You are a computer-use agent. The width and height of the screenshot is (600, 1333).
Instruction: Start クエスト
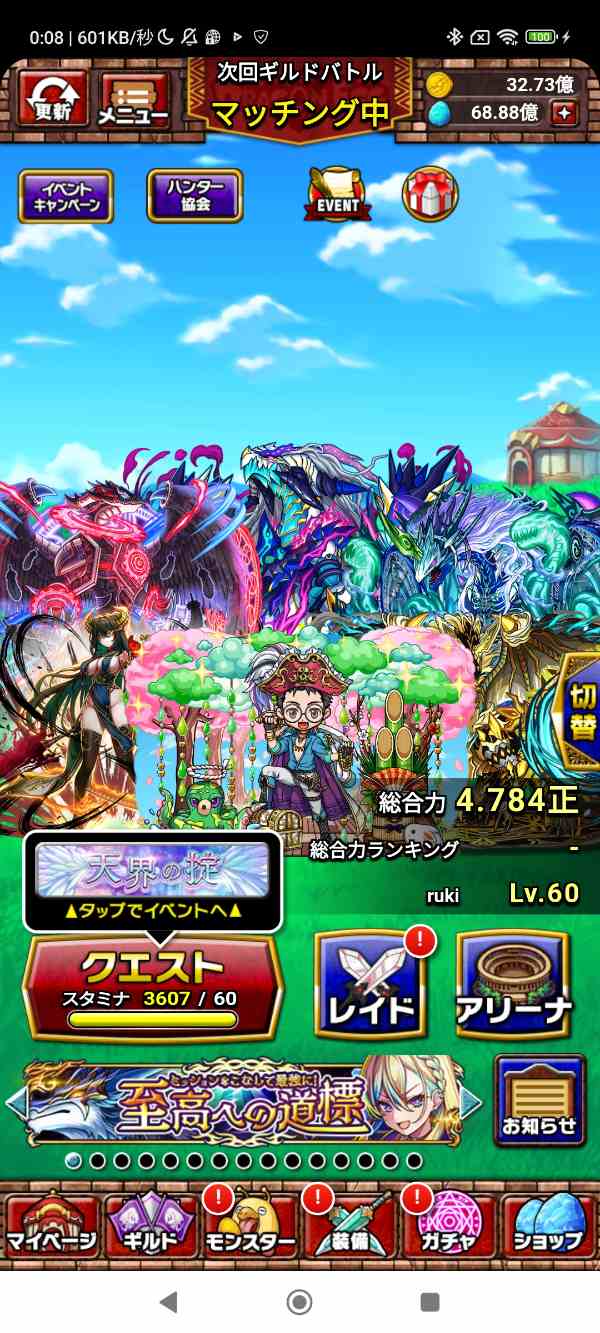152,985
